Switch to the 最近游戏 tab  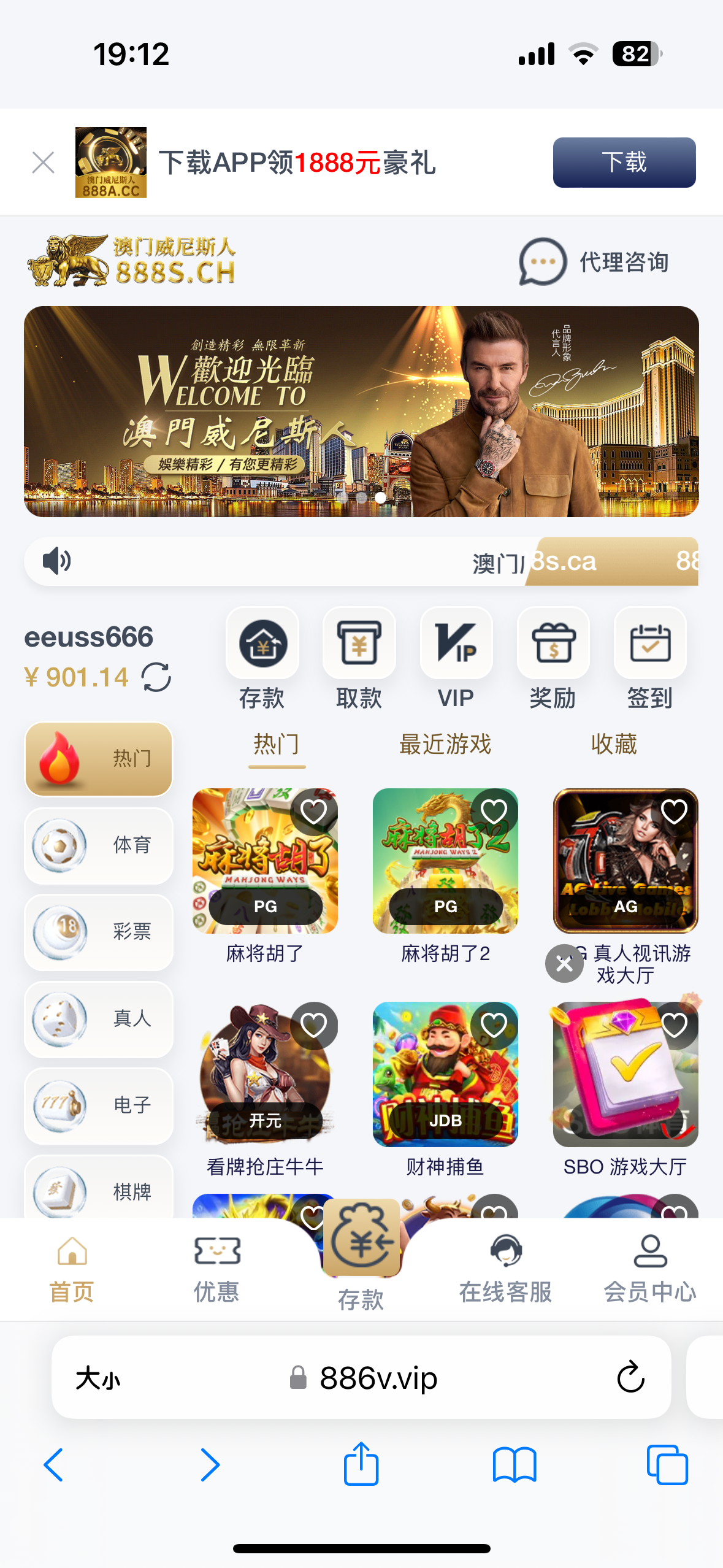445,745
